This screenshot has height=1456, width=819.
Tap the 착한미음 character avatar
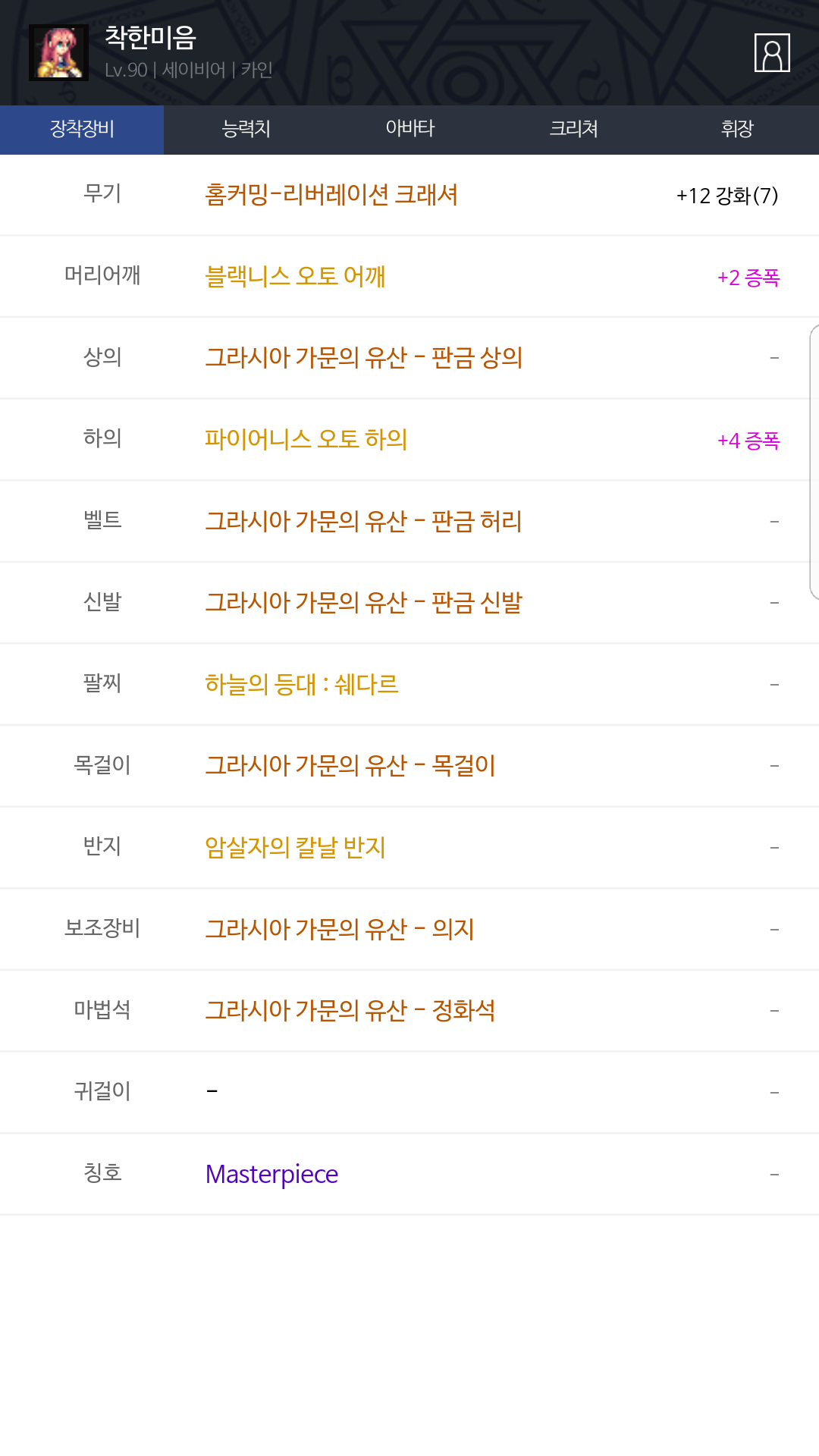click(59, 52)
